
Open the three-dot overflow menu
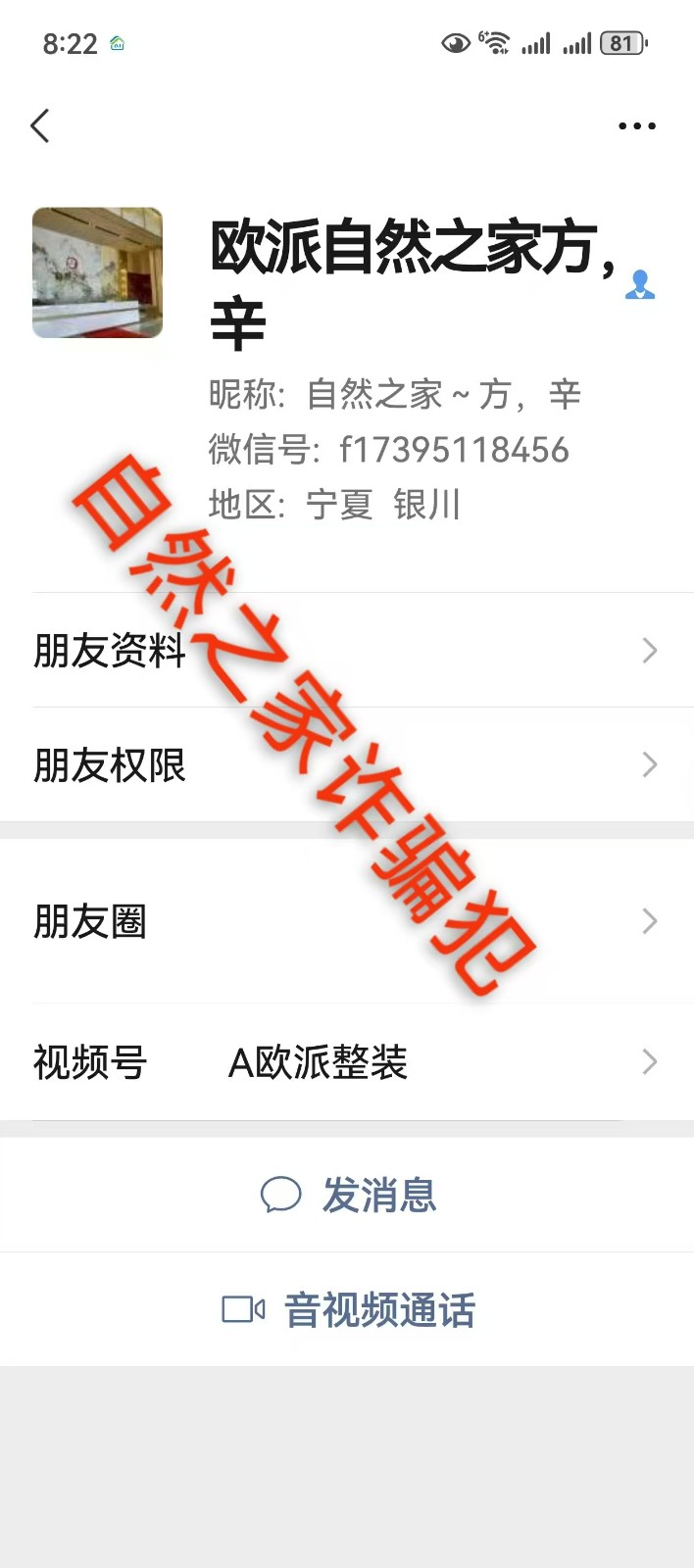coord(636,125)
